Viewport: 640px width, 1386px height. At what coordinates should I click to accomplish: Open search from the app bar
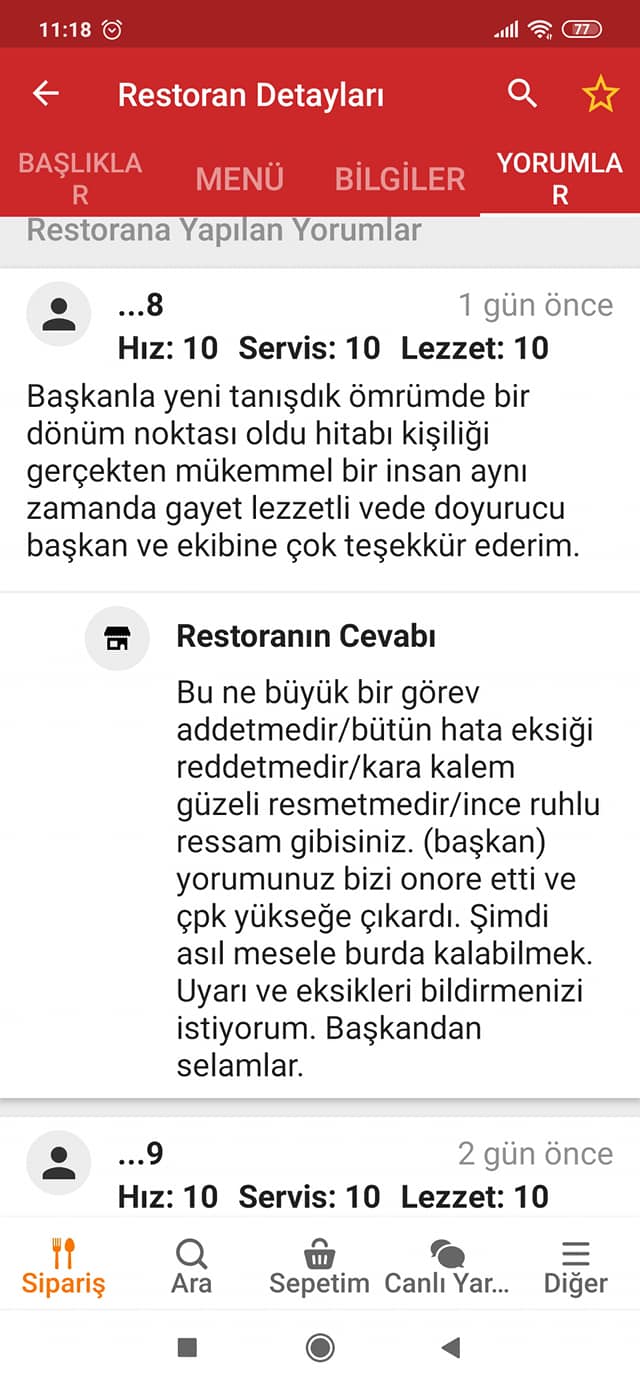point(522,94)
